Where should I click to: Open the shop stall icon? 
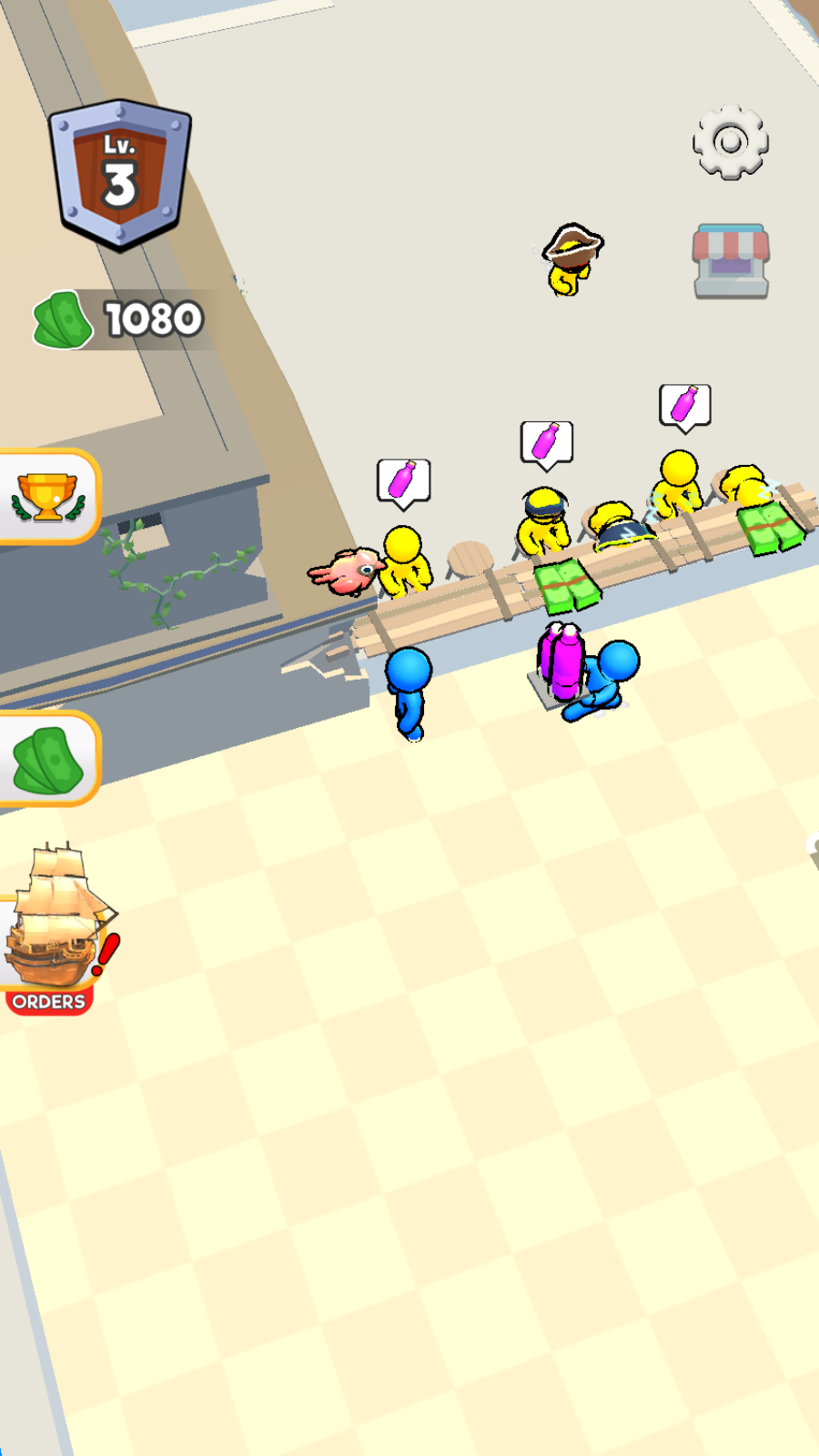click(x=731, y=261)
